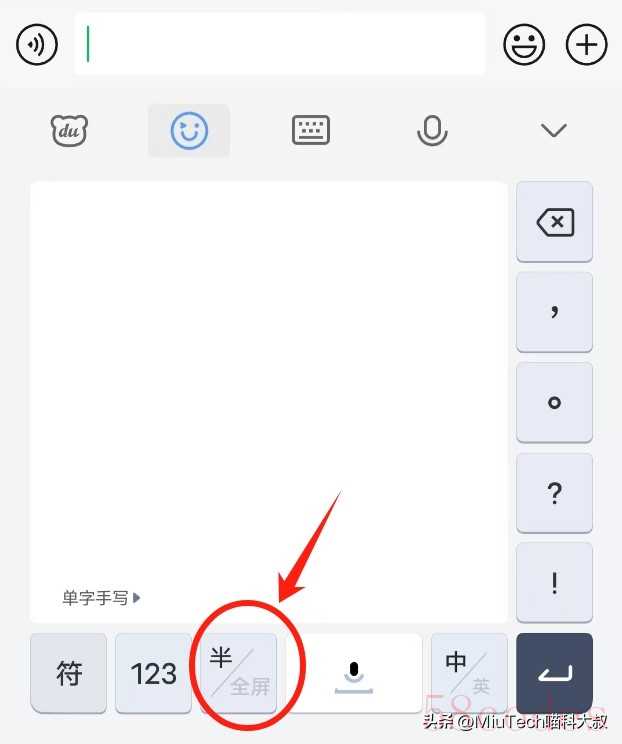Image resolution: width=622 pixels, height=744 pixels.
Task: Switch to the 123 number keyboard
Action: click(153, 673)
